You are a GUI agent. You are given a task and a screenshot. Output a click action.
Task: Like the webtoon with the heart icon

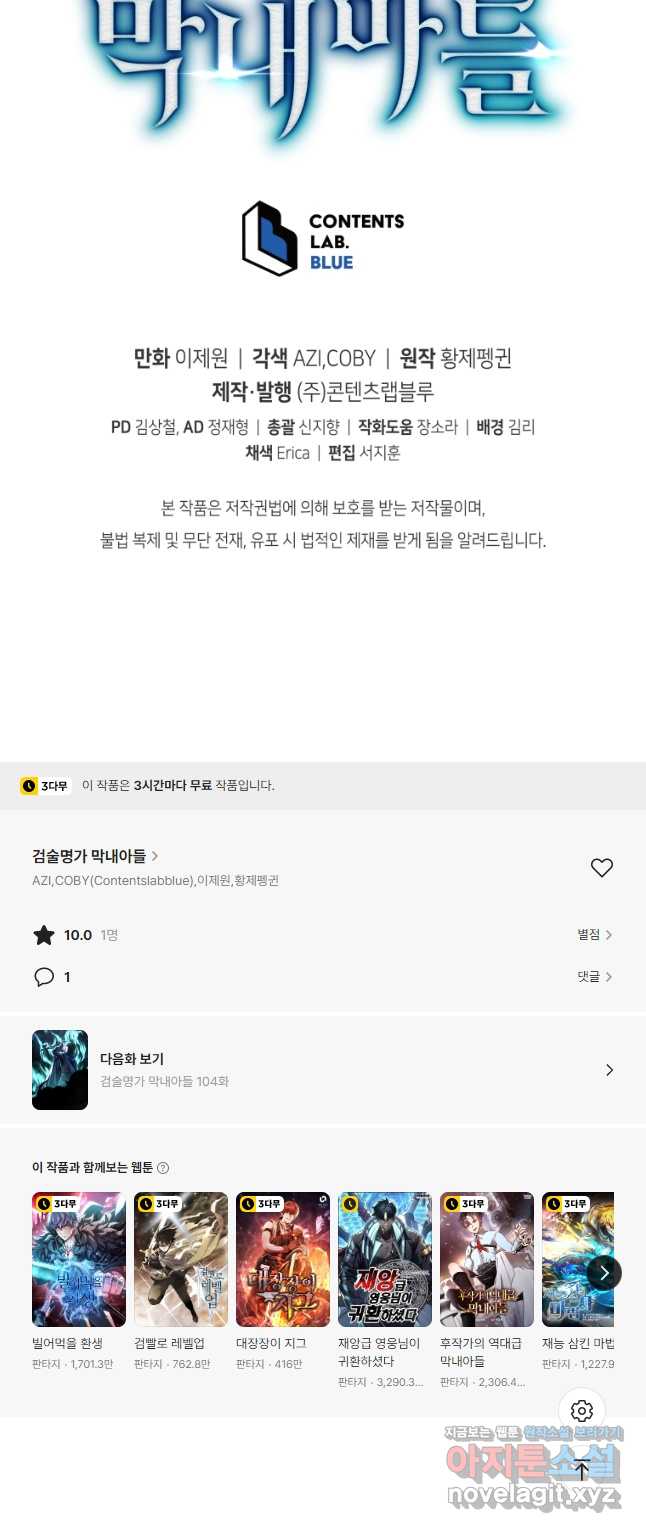(x=601, y=868)
